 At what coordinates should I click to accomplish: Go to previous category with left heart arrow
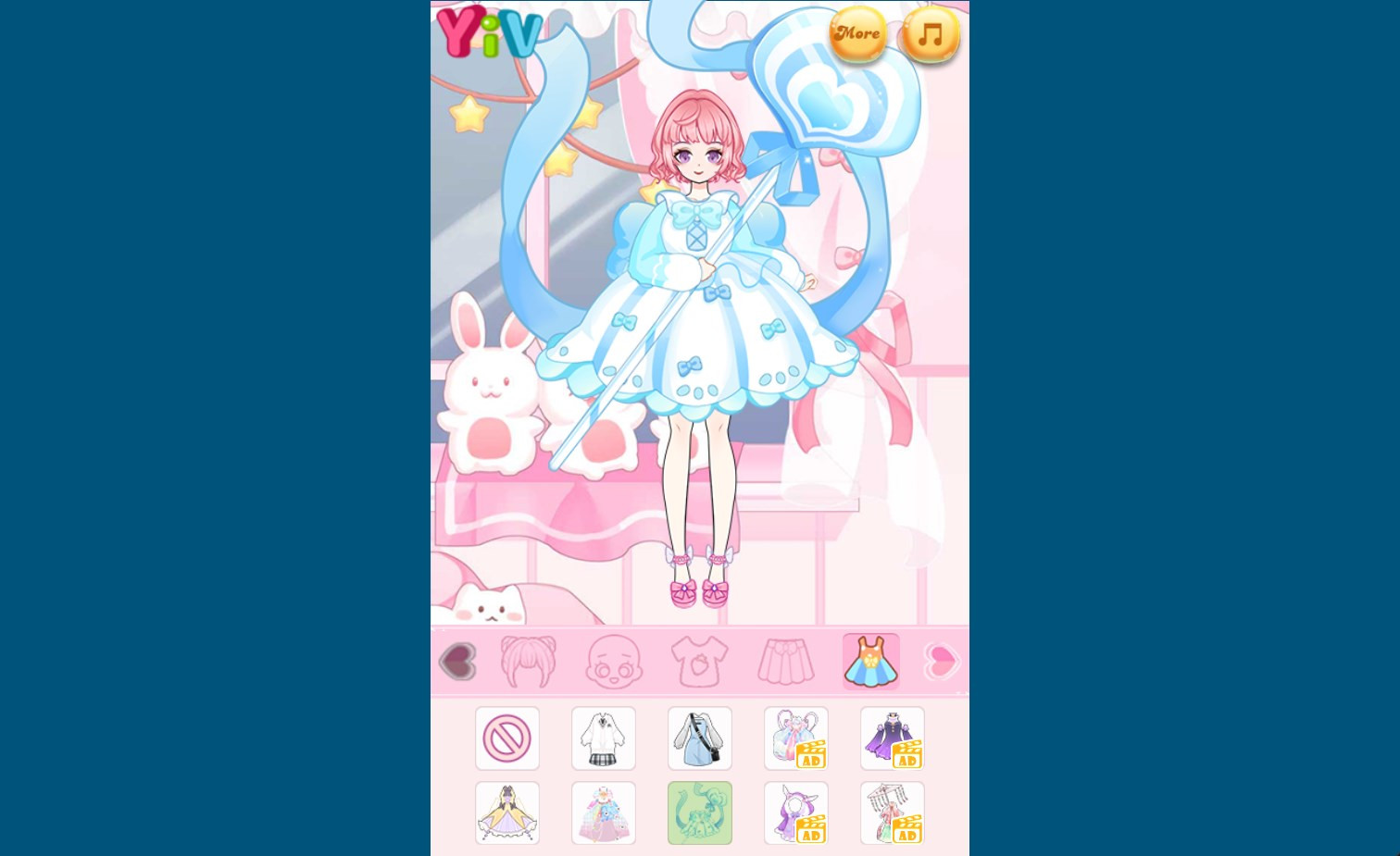pyautogui.click(x=457, y=662)
